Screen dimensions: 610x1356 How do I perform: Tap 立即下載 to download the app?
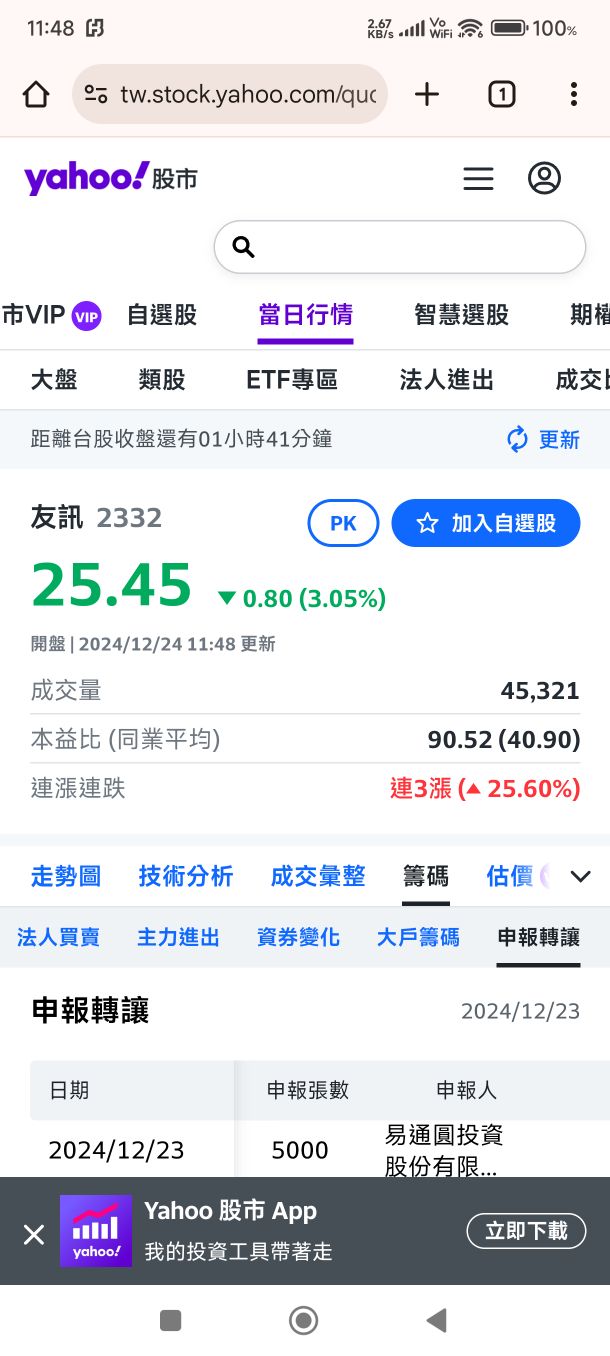pos(526,1231)
